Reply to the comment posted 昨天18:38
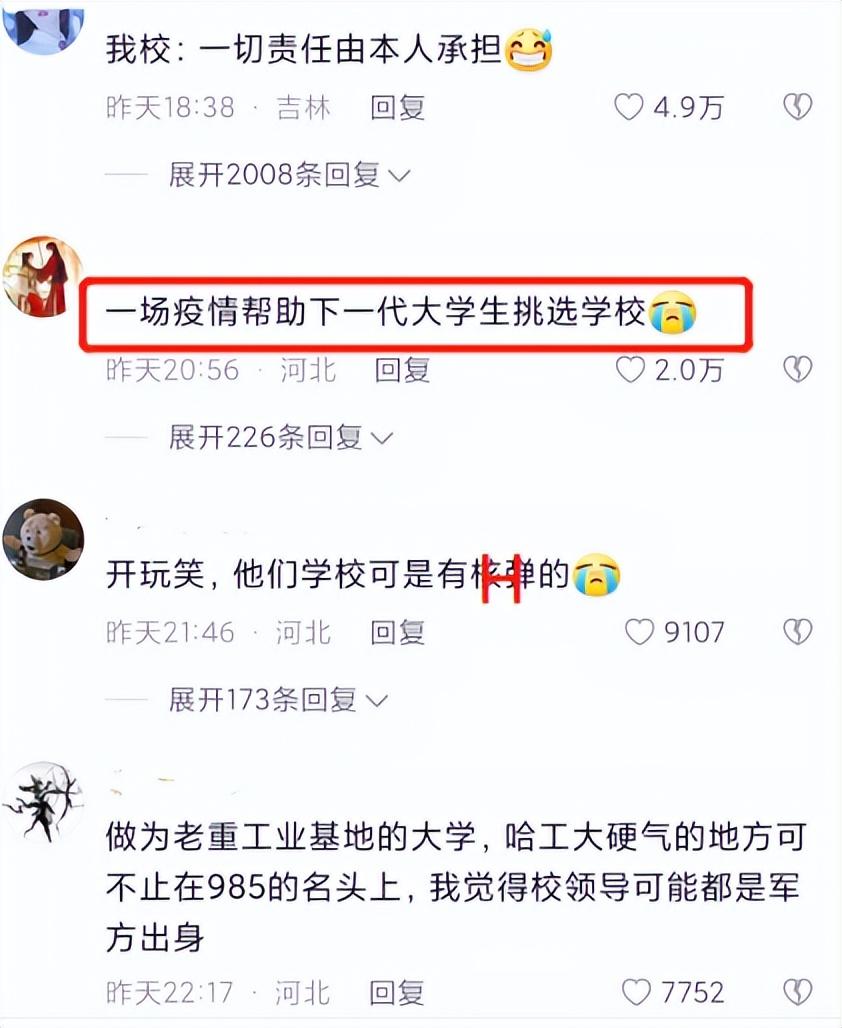This screenshot has height=1028, width=842. point(398,107)
